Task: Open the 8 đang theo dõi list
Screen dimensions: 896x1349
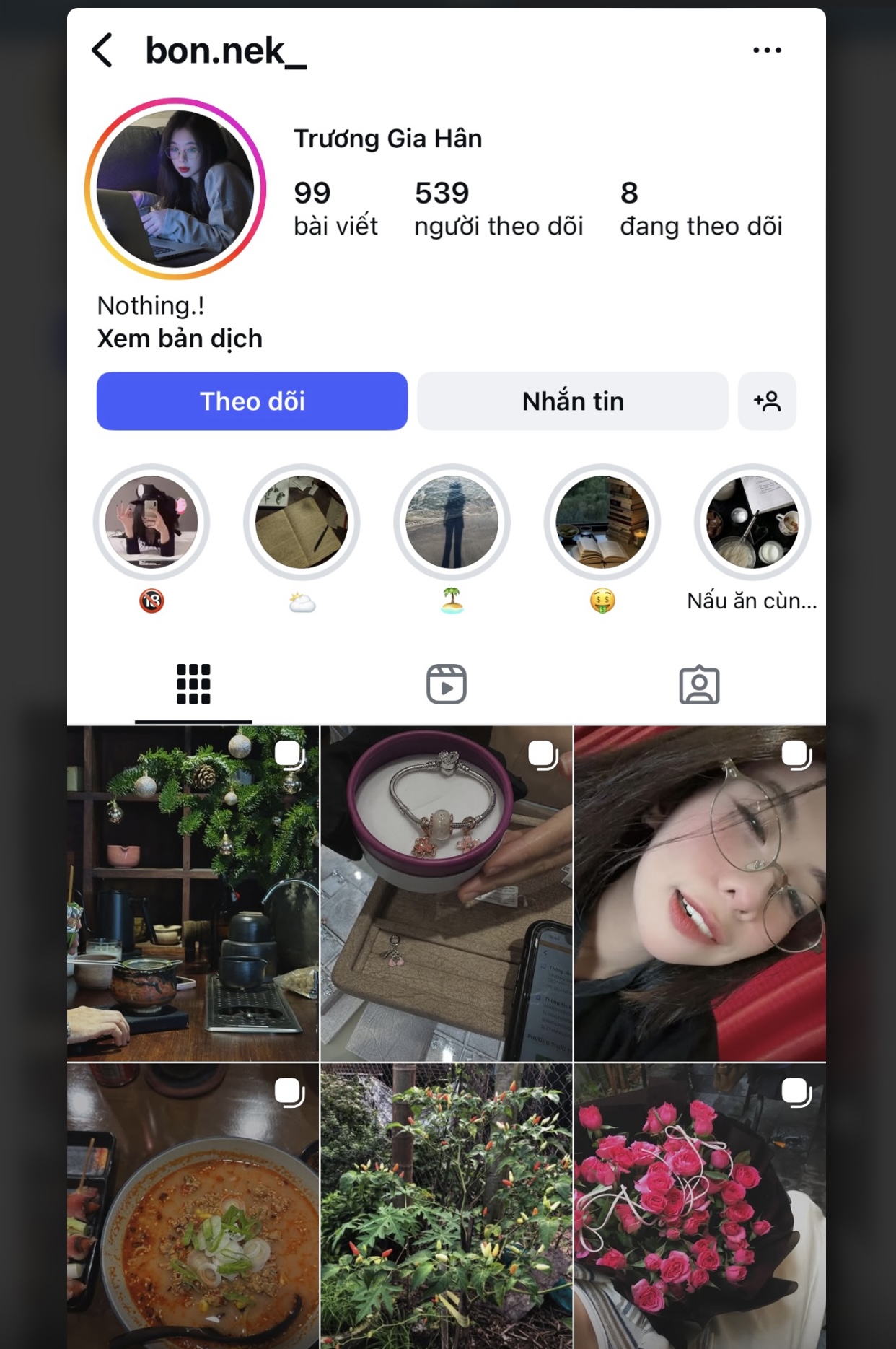Action: point(700,209)
